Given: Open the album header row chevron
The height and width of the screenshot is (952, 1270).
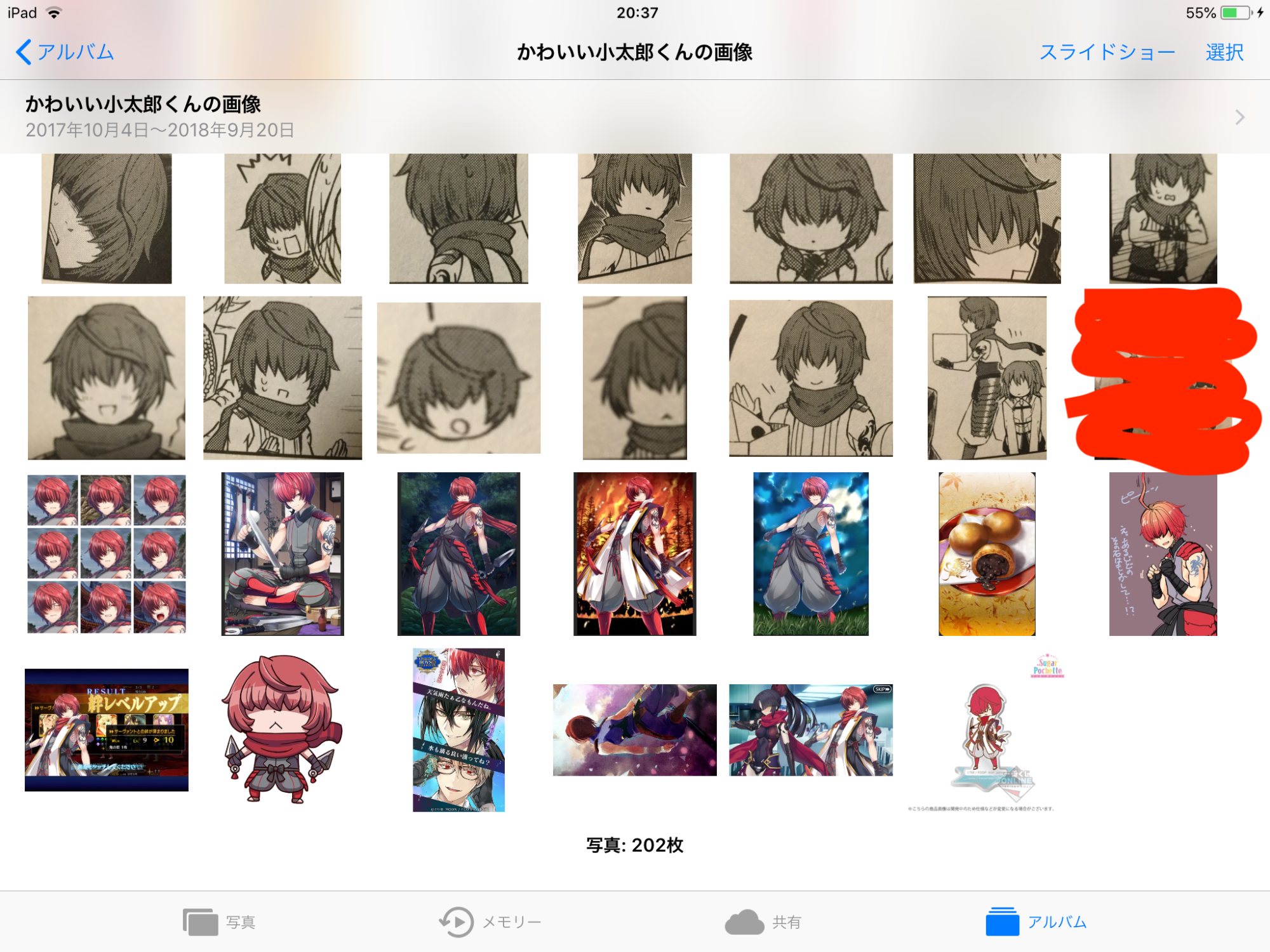Looking at the screenshot, I should pyautogui.click(x=1239, y=117).
